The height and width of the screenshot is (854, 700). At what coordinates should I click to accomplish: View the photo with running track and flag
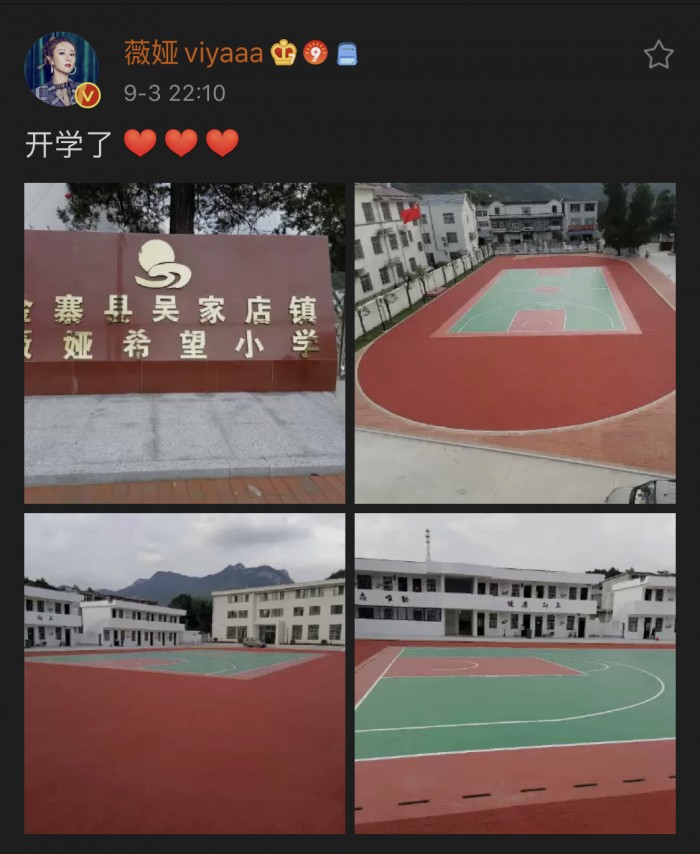click(515, 343)
